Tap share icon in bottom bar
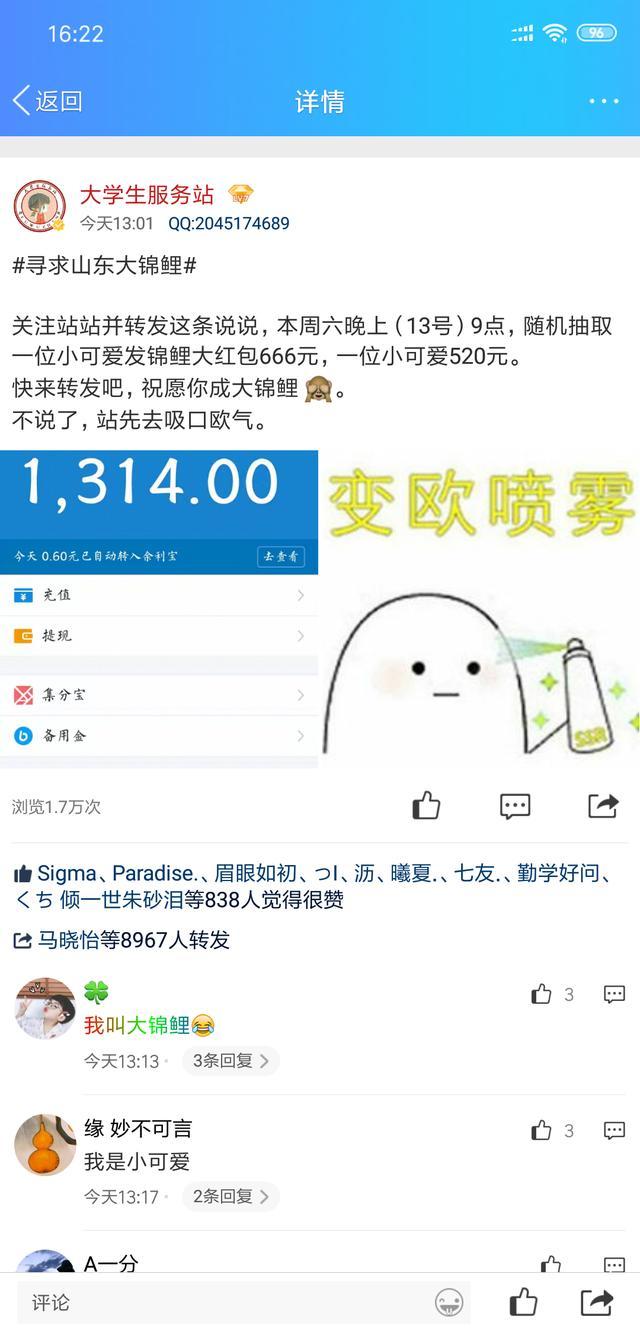640x1332 pixels. pyautogui.click(x=597, y=1302)
